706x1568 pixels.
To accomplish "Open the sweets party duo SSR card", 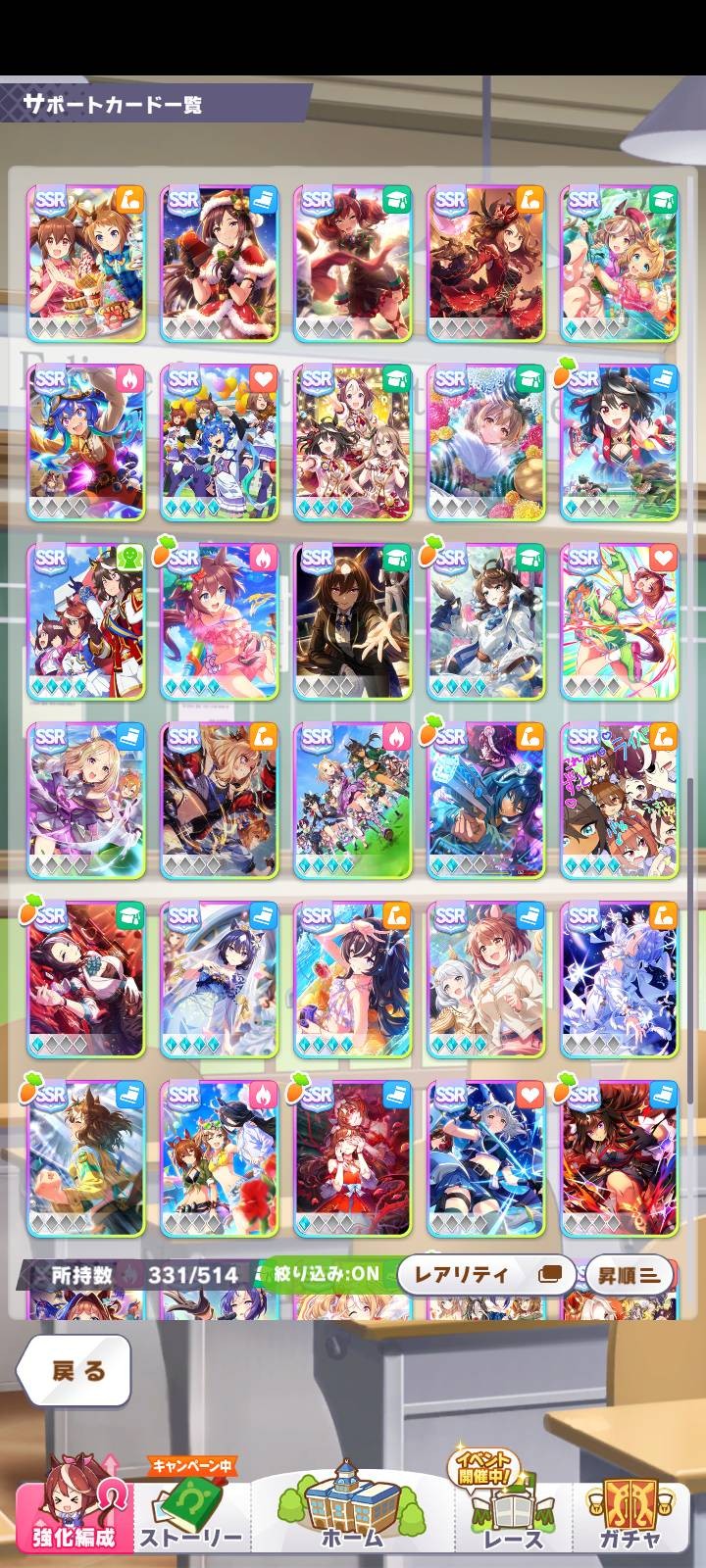I will pyautogui.click(x=86, y=263).
